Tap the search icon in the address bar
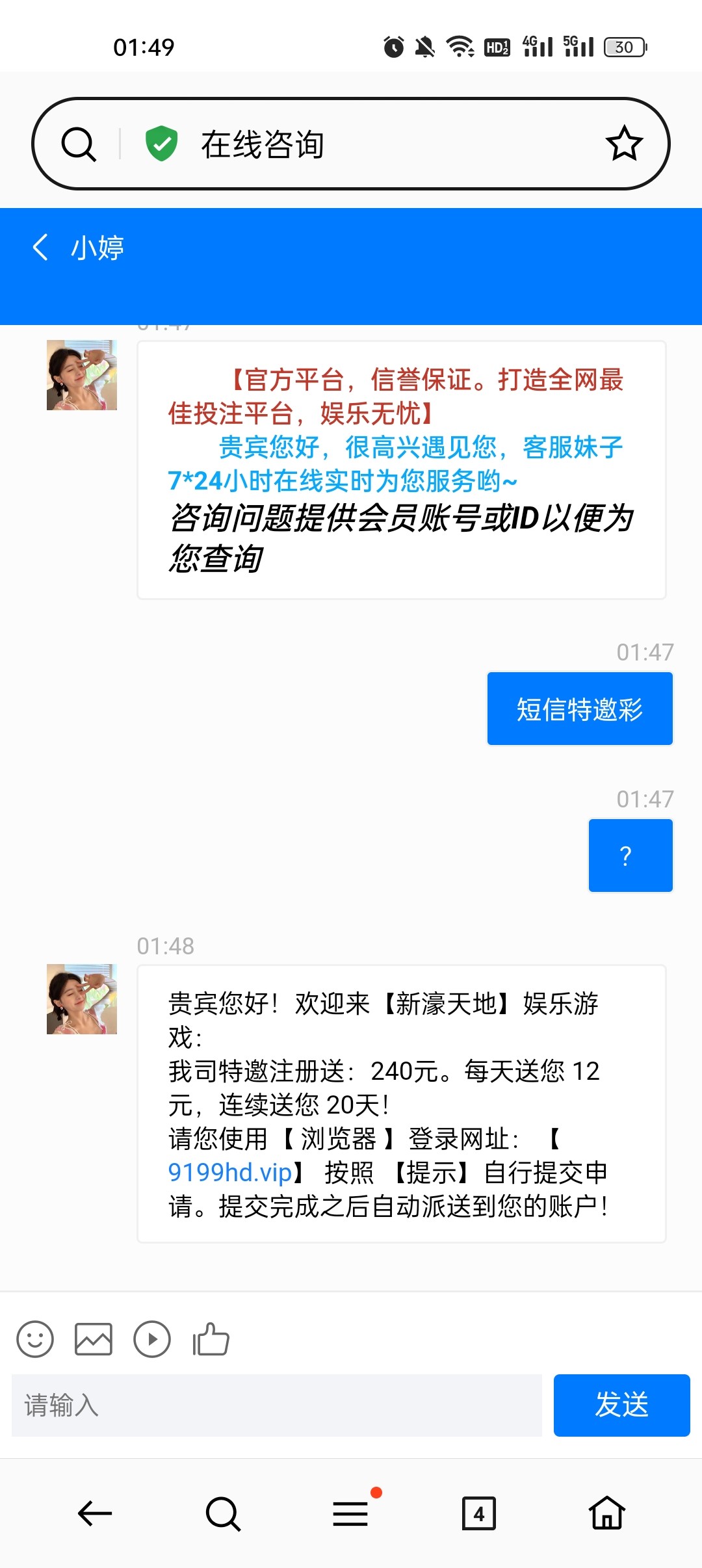The image size is (702, 1568). [79, 144]
